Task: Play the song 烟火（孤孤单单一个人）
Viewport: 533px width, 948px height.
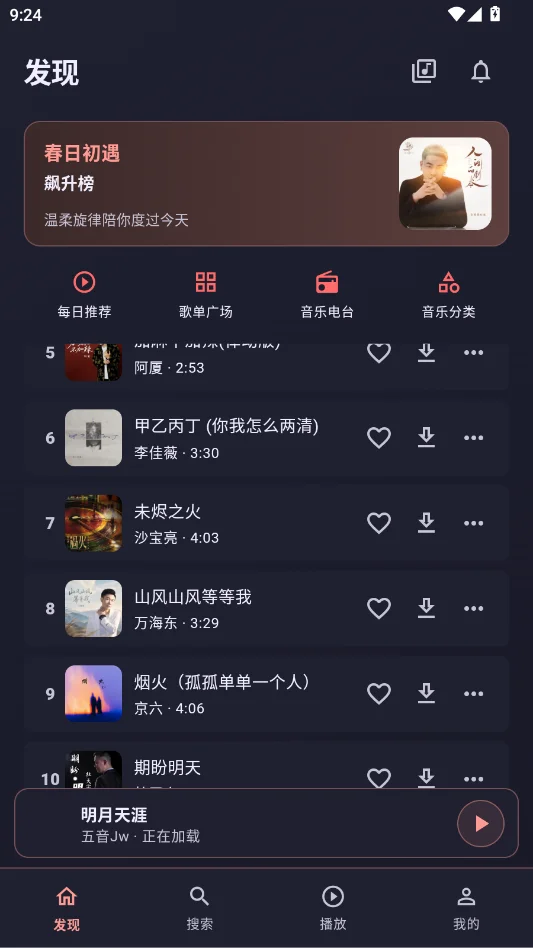Action: click(266, 693)
